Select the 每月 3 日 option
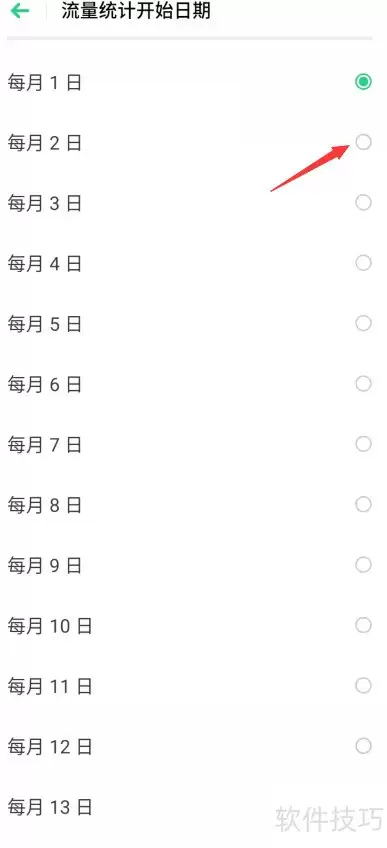This screenshot has width=387, height=848. 363,203
